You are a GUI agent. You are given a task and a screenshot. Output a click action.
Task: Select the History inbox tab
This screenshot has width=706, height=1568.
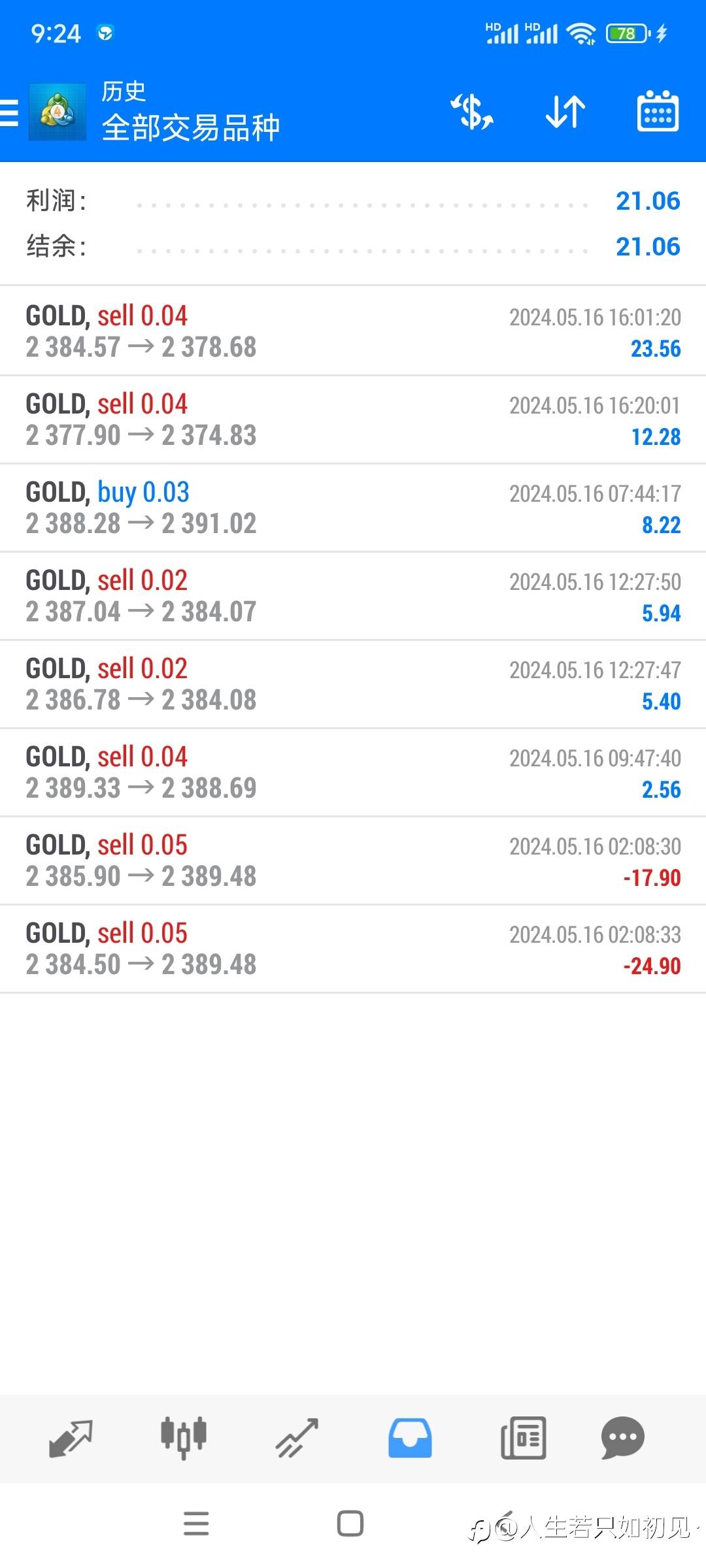click(410, 1438)
